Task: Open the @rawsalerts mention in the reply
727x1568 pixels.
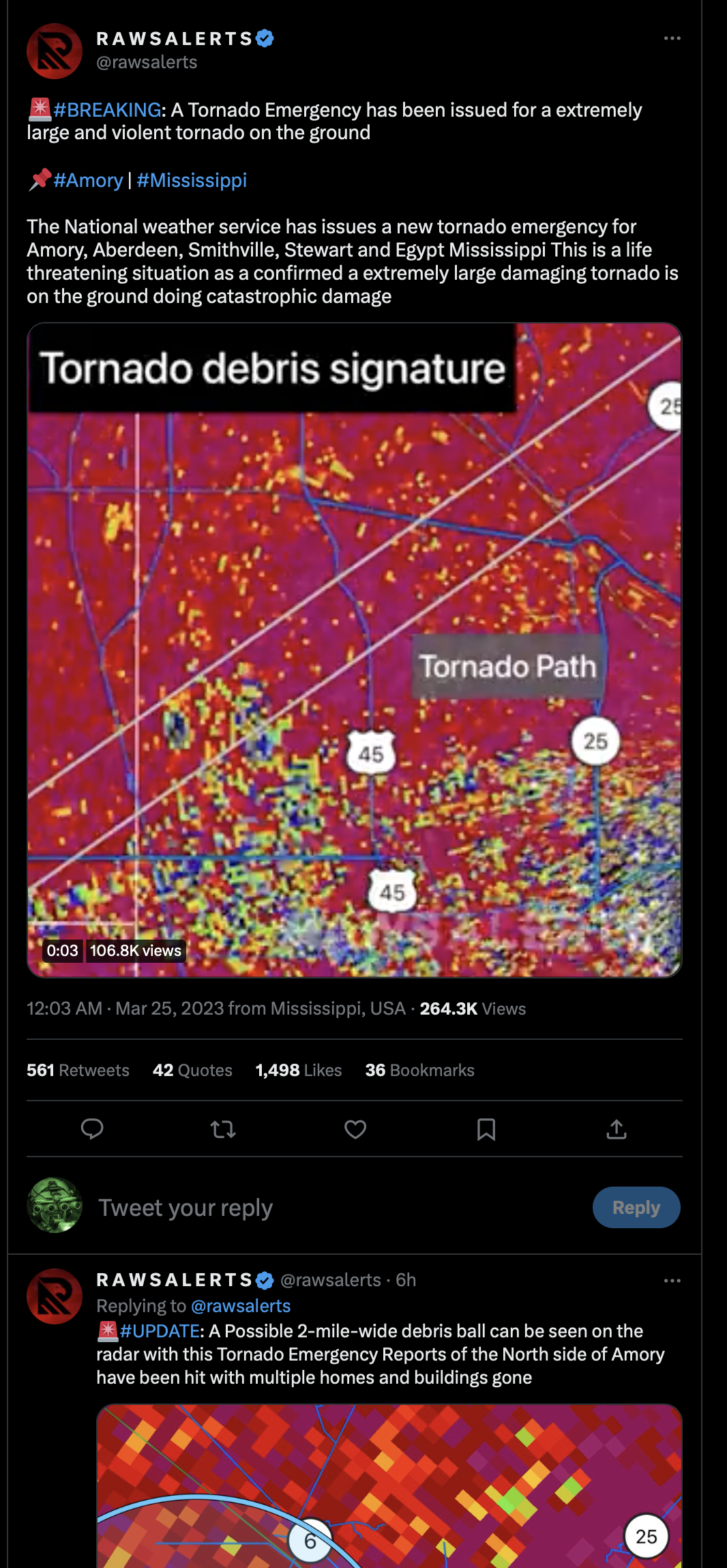Action: click(x=241, y=1306)
